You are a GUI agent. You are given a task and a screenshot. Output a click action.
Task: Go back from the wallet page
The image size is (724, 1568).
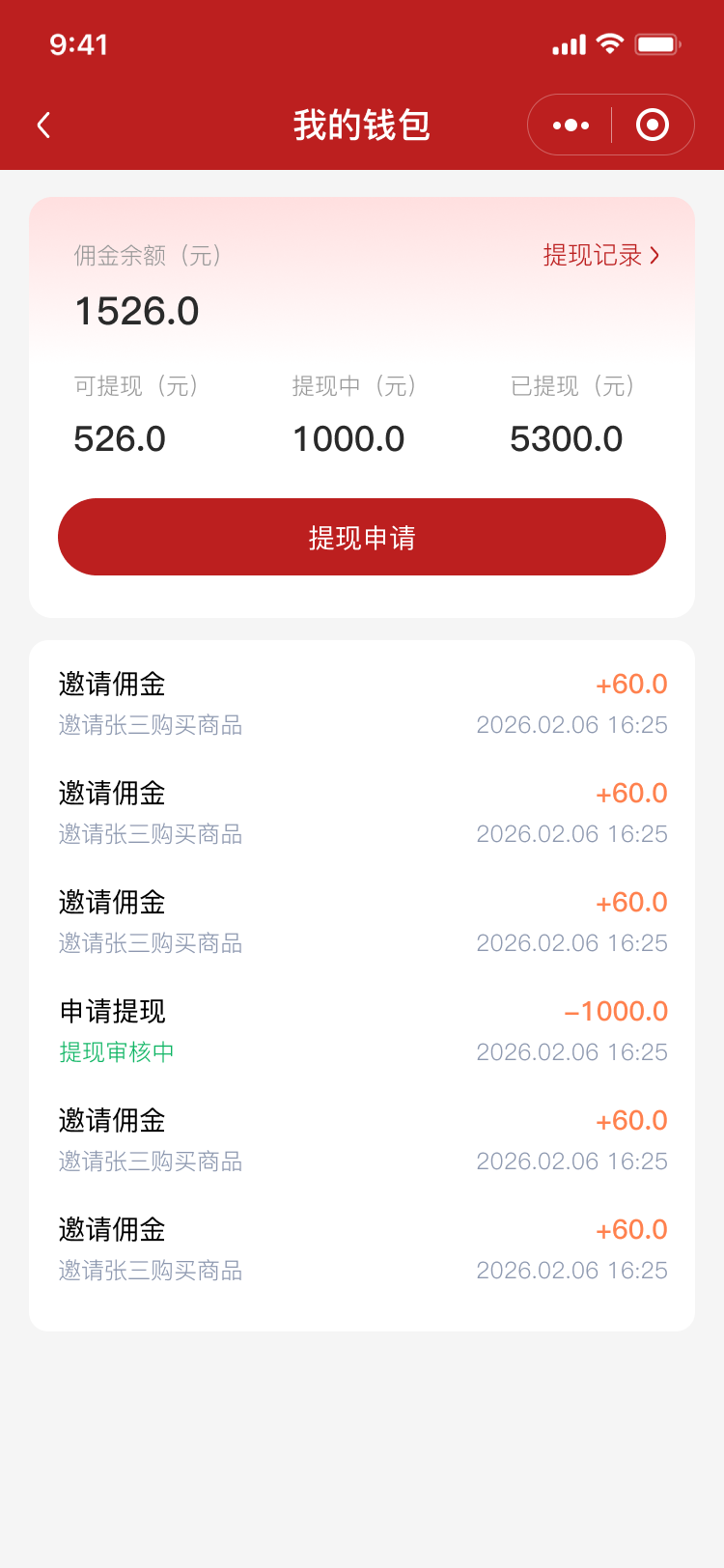click(43, 125)
